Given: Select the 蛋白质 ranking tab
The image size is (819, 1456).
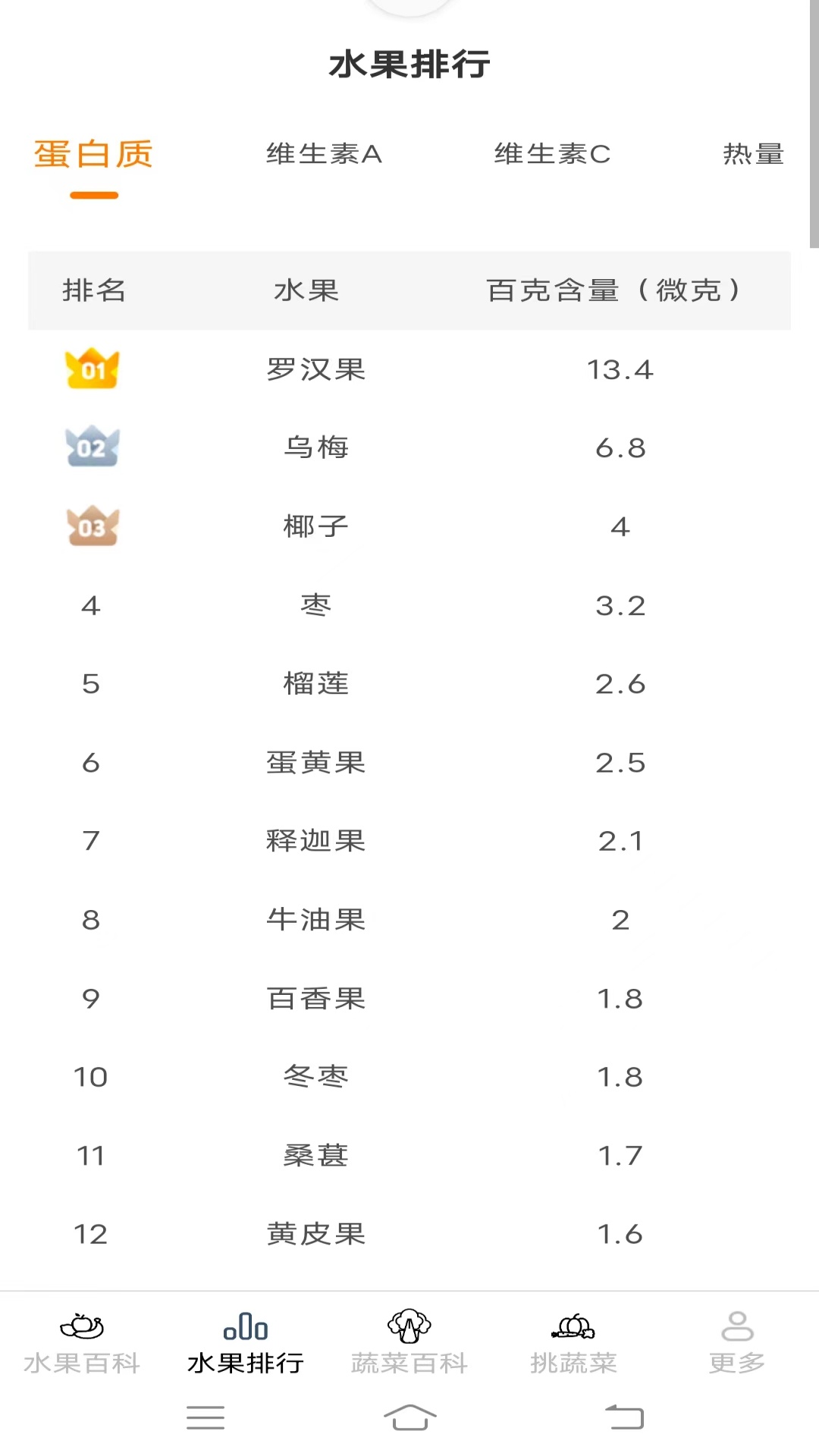Looking at the screenshot, I should [x=93, y=154].
